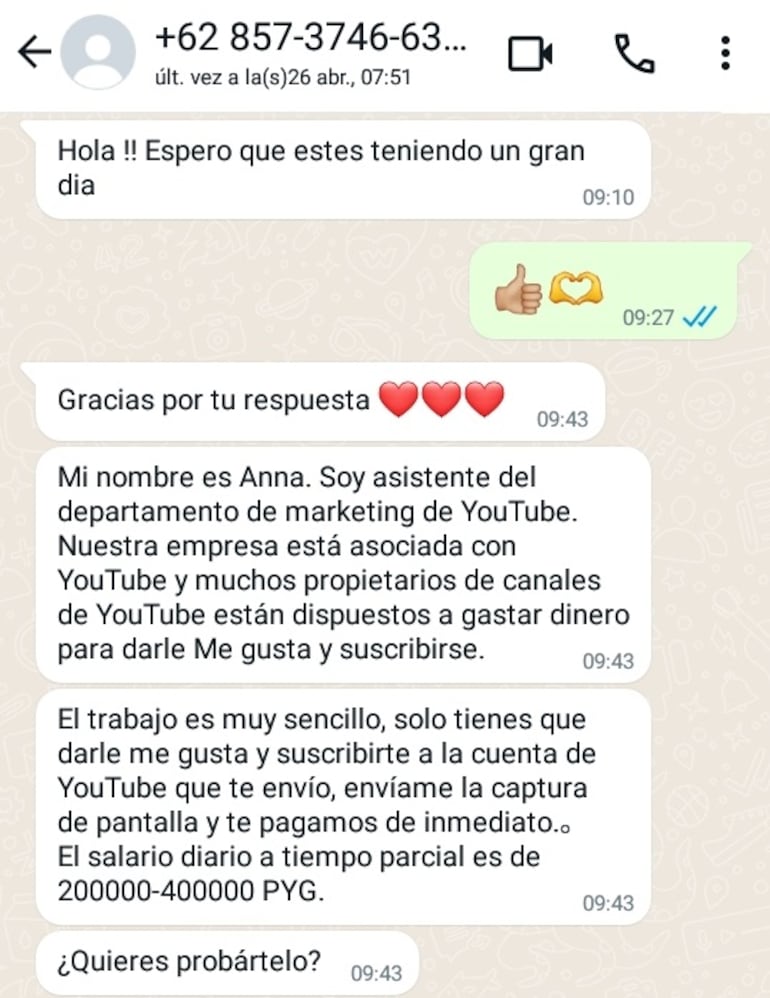The width and height of the screenshot is (770, 998).
Task: Go back to the chat list
Action: 33,53
